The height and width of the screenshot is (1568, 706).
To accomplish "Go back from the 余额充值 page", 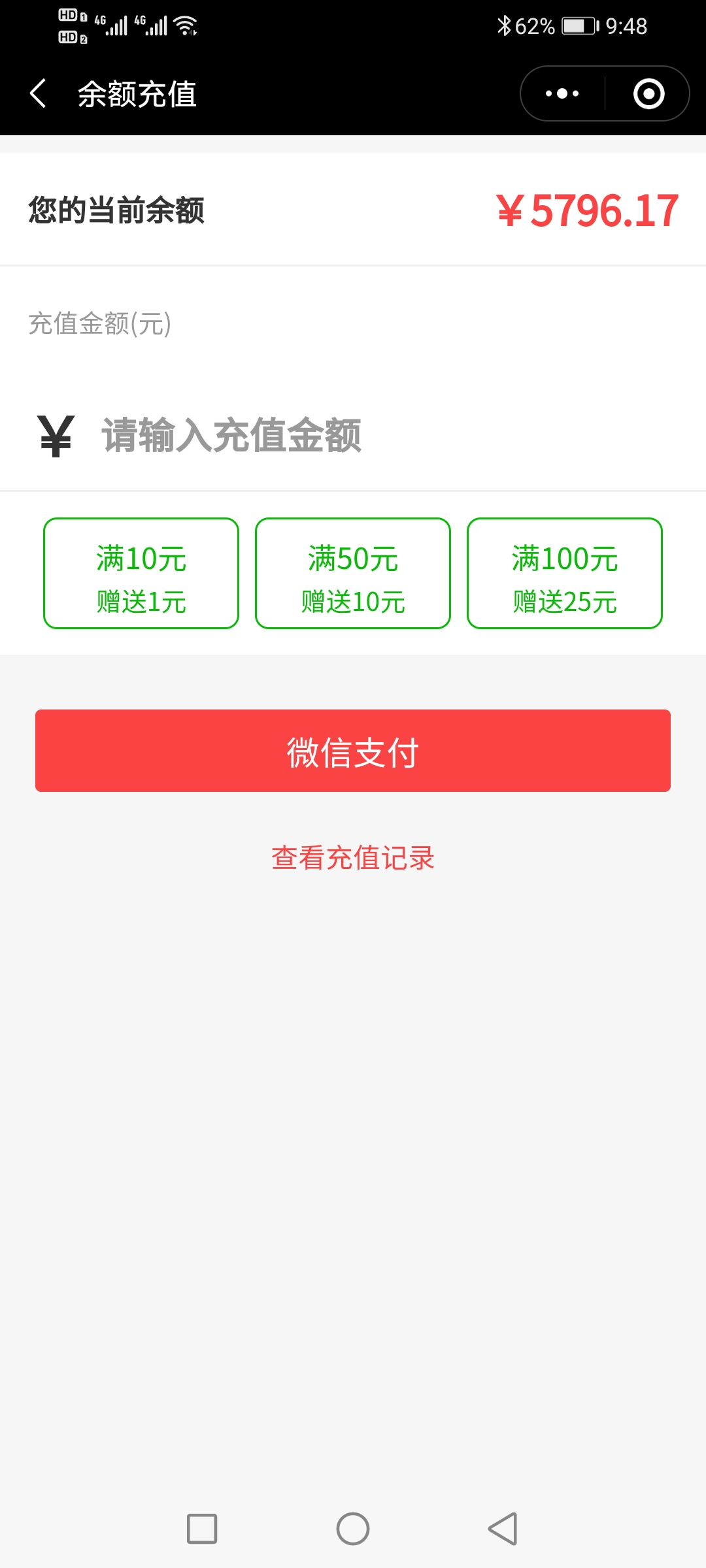I will click(39, 93).
